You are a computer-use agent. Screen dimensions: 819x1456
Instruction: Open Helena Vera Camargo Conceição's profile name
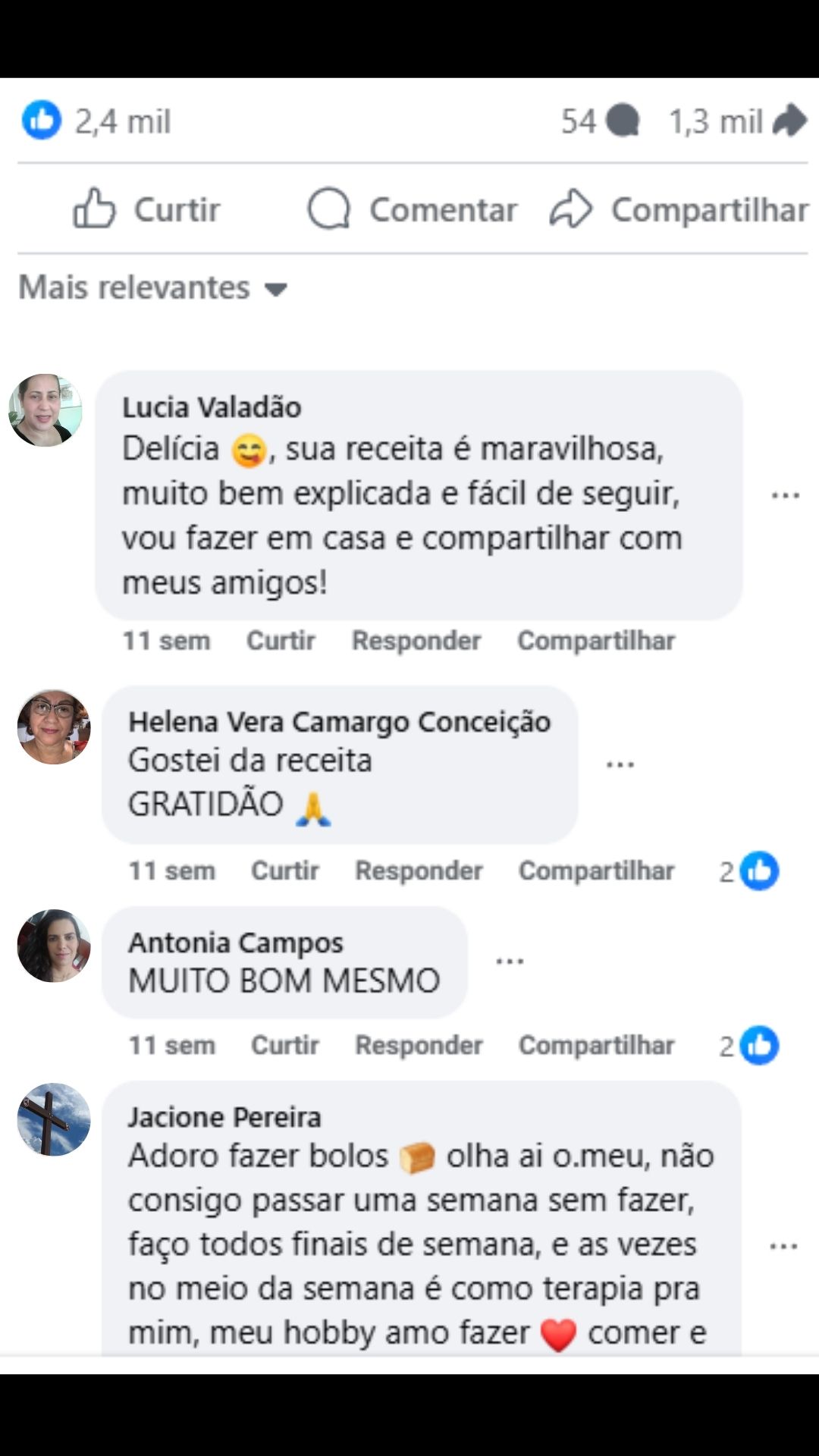(339, 723)
